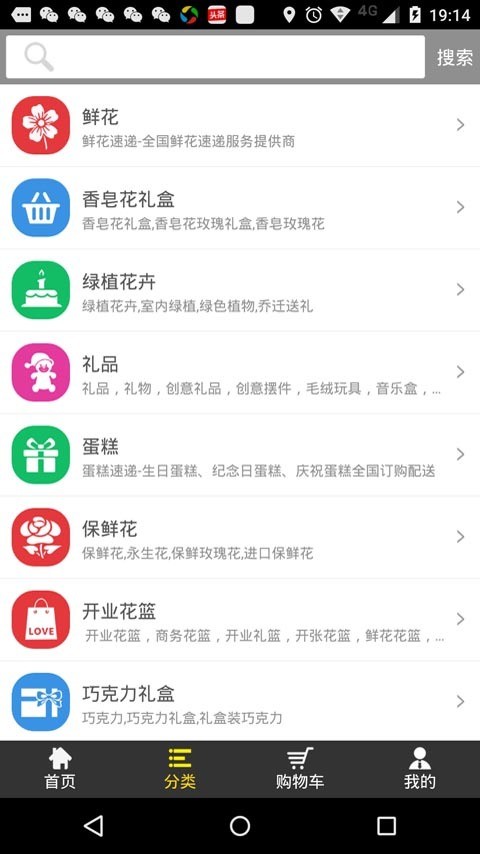Viewport: 480px width, 854px height.
Task: Open the 开业花篮 category
Action: click(240, 619)
